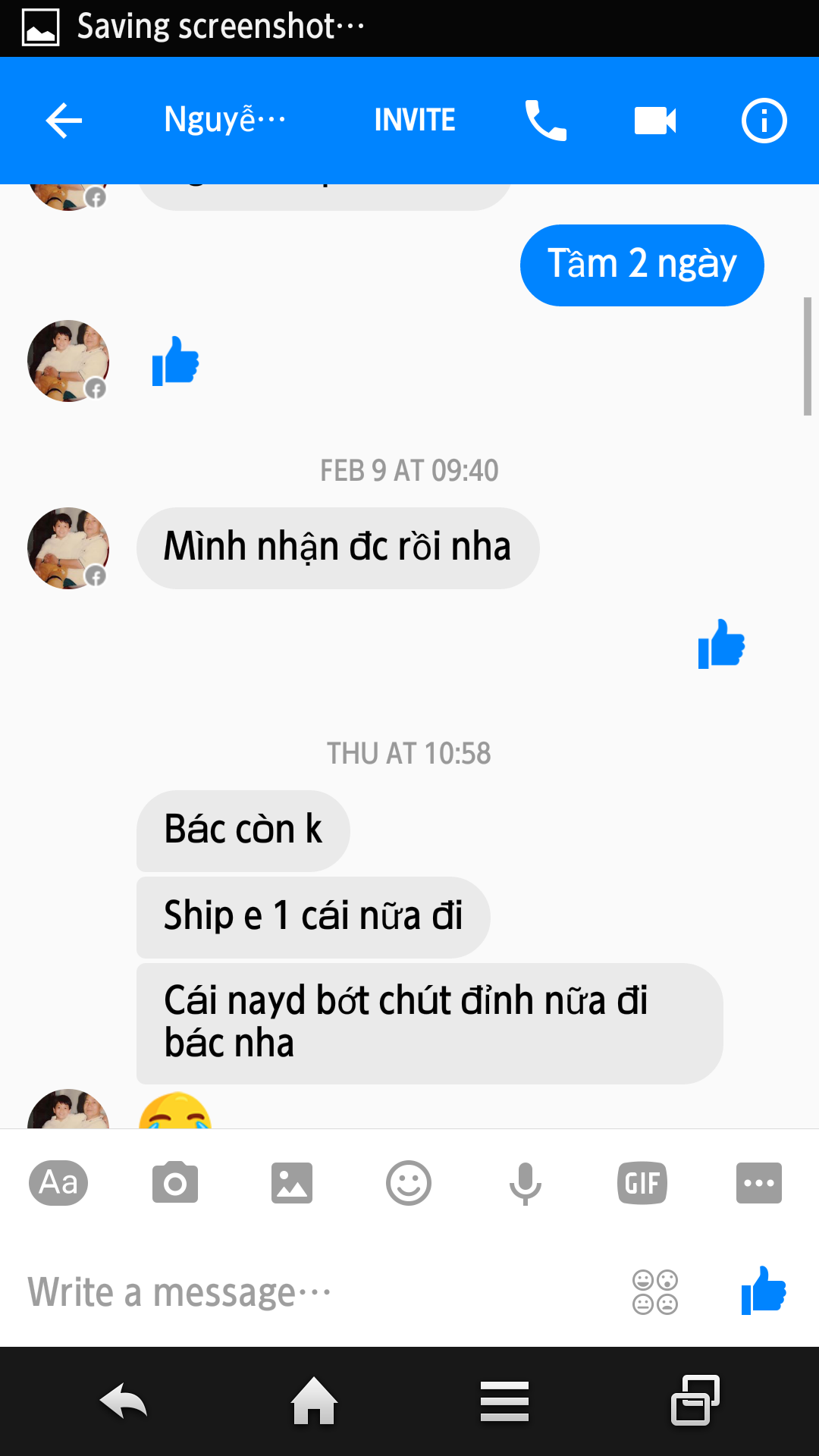Viewport: 819px width, 1456px height.
Task: Tap the microphone to record voice
Action: pyautogui.click(x=526, y=1183)
